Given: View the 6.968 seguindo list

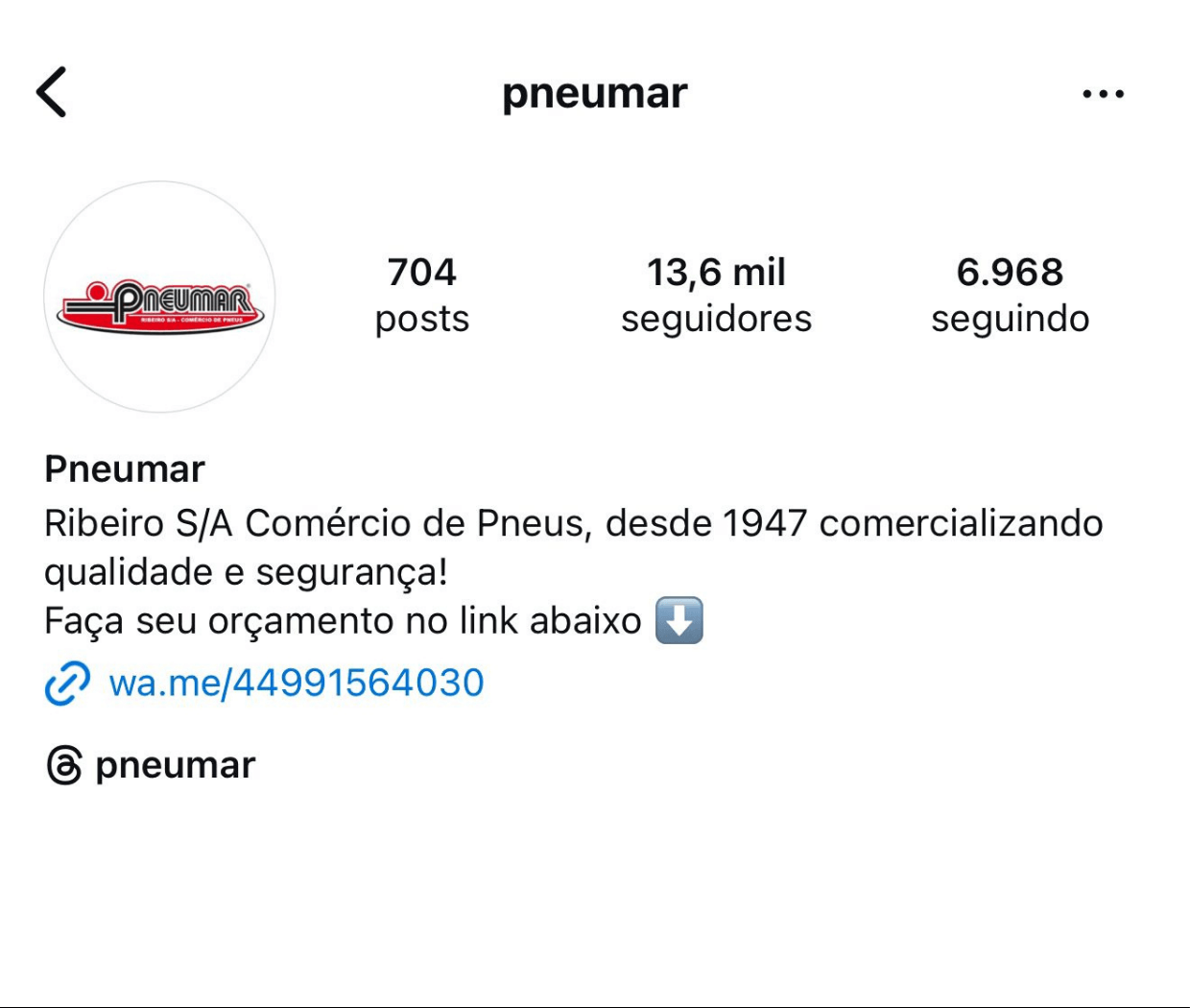Looking at the screenshot, I should [x=1010, y=295].
